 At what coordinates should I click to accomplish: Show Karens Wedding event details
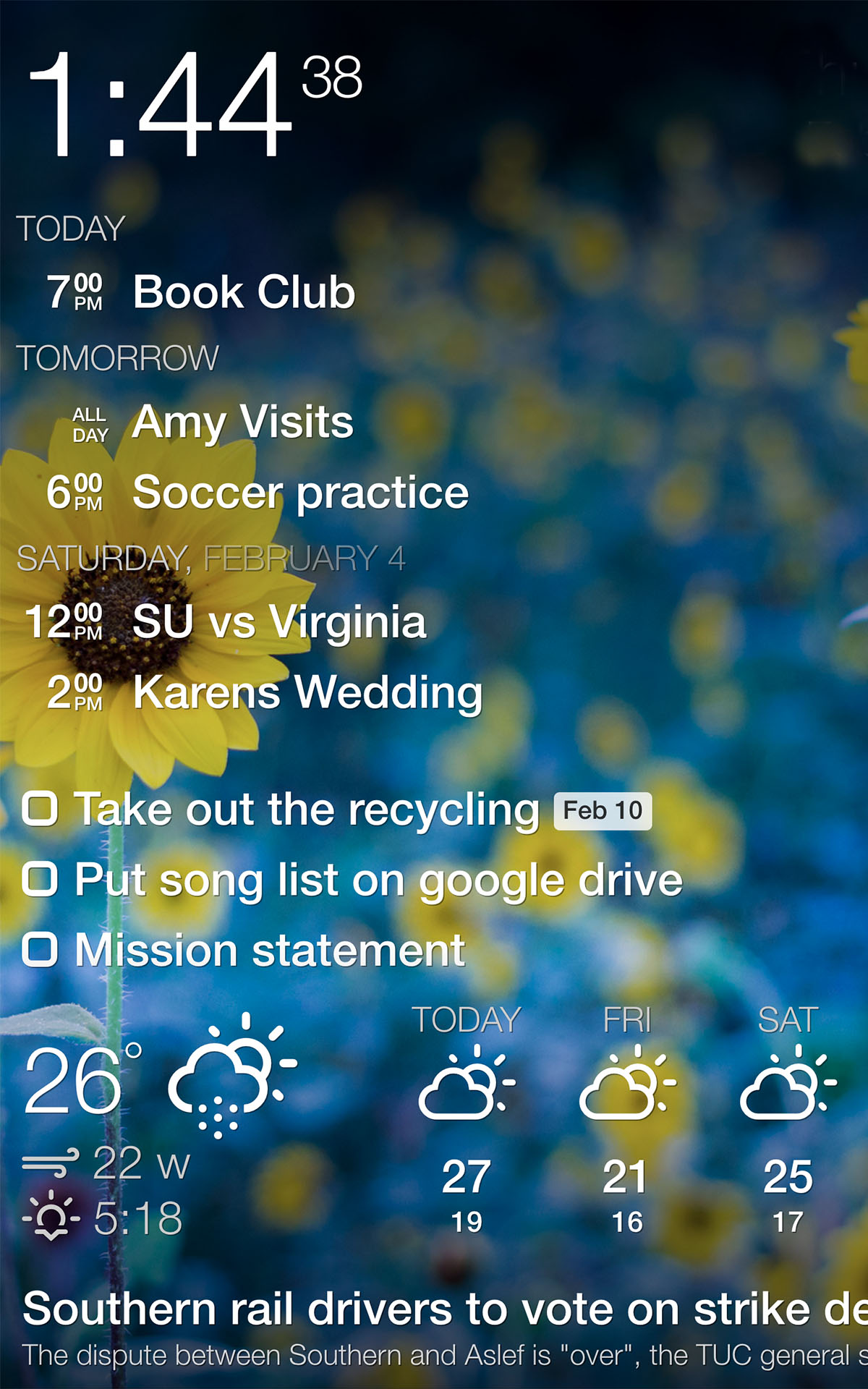pos(307,692)
